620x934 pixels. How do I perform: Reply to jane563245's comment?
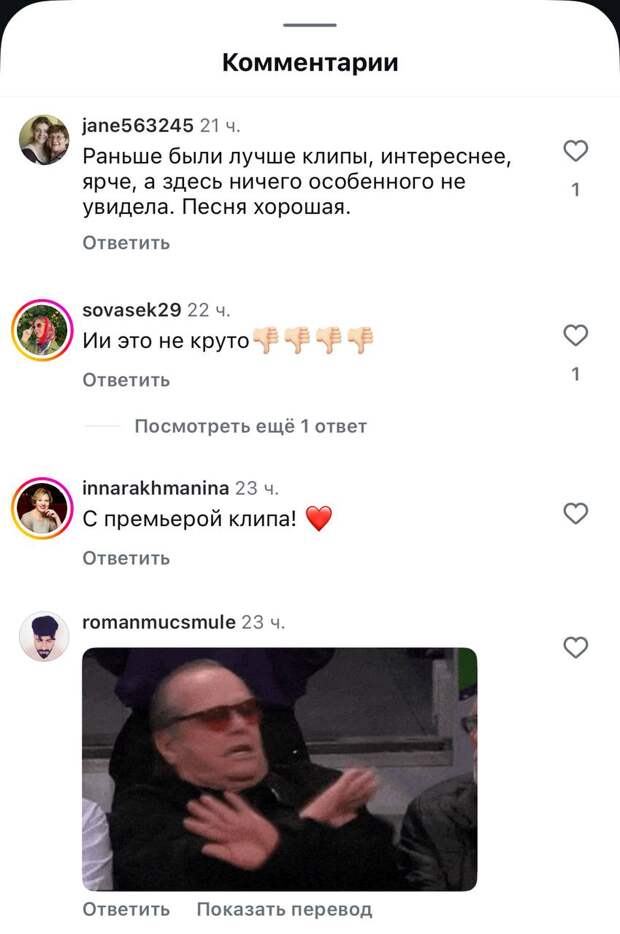(126, 242)
